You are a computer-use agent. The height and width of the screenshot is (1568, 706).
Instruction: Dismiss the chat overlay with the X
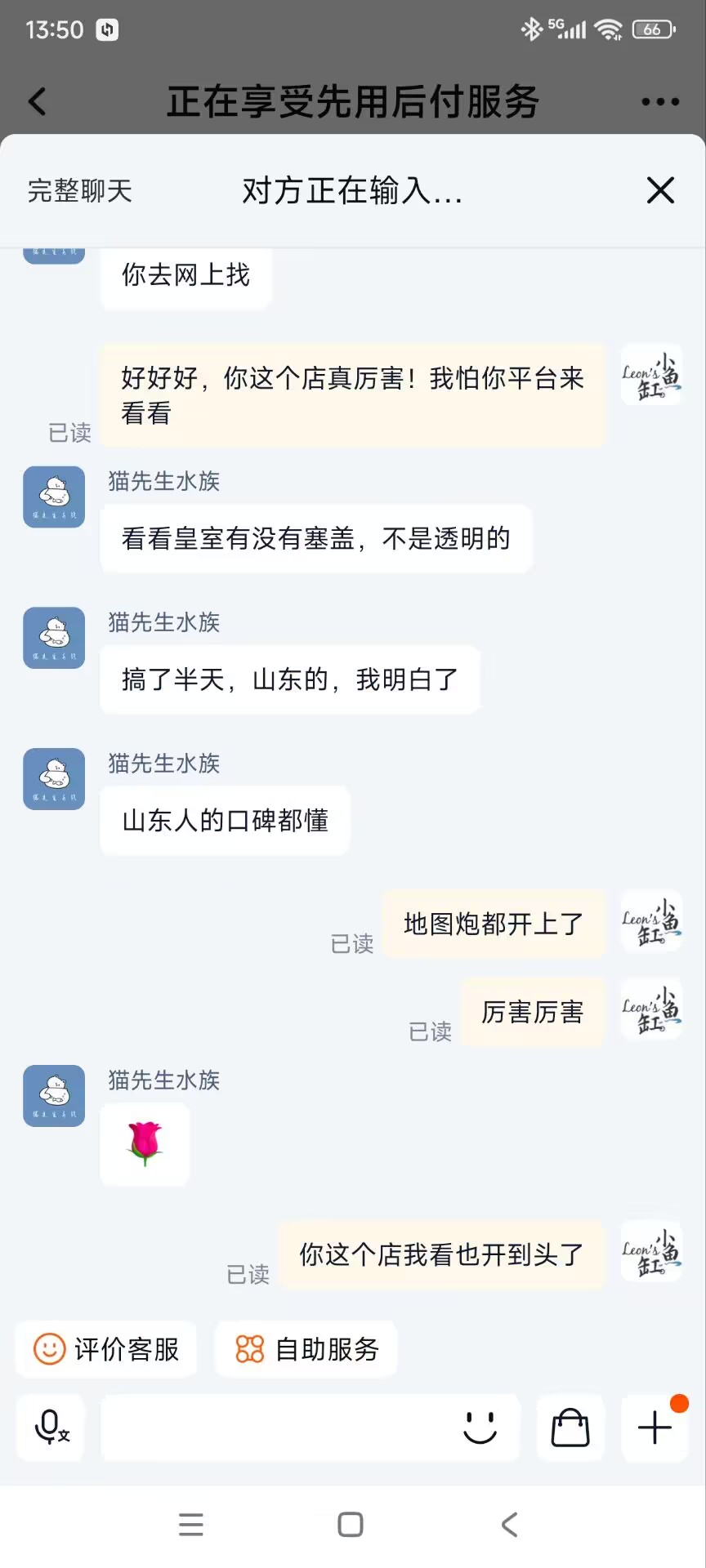coord(659,190)
